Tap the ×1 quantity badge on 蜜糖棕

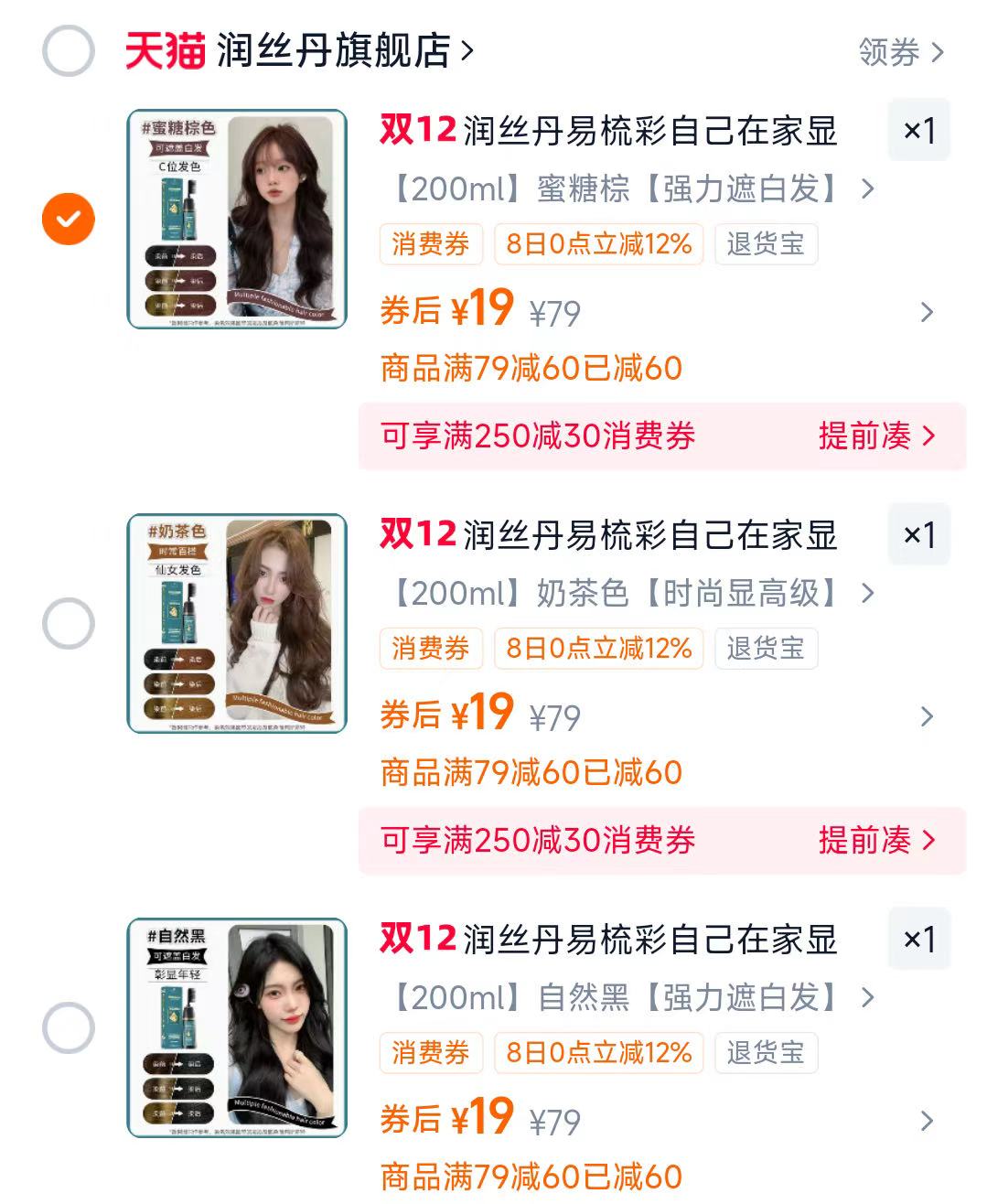pyautogui.click(x=918, y=131)
